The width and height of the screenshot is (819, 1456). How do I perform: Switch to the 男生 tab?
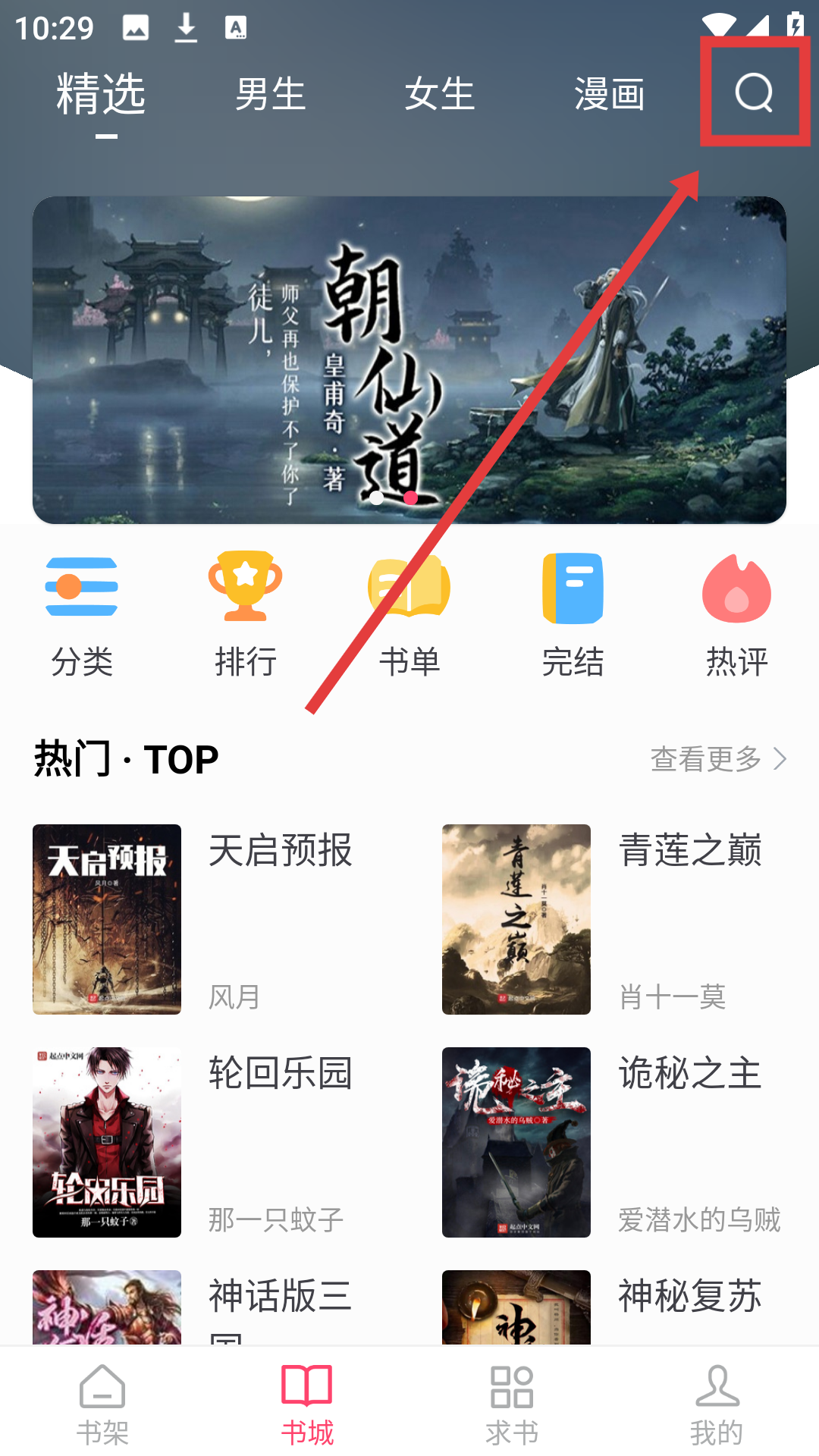coord(270,95)
